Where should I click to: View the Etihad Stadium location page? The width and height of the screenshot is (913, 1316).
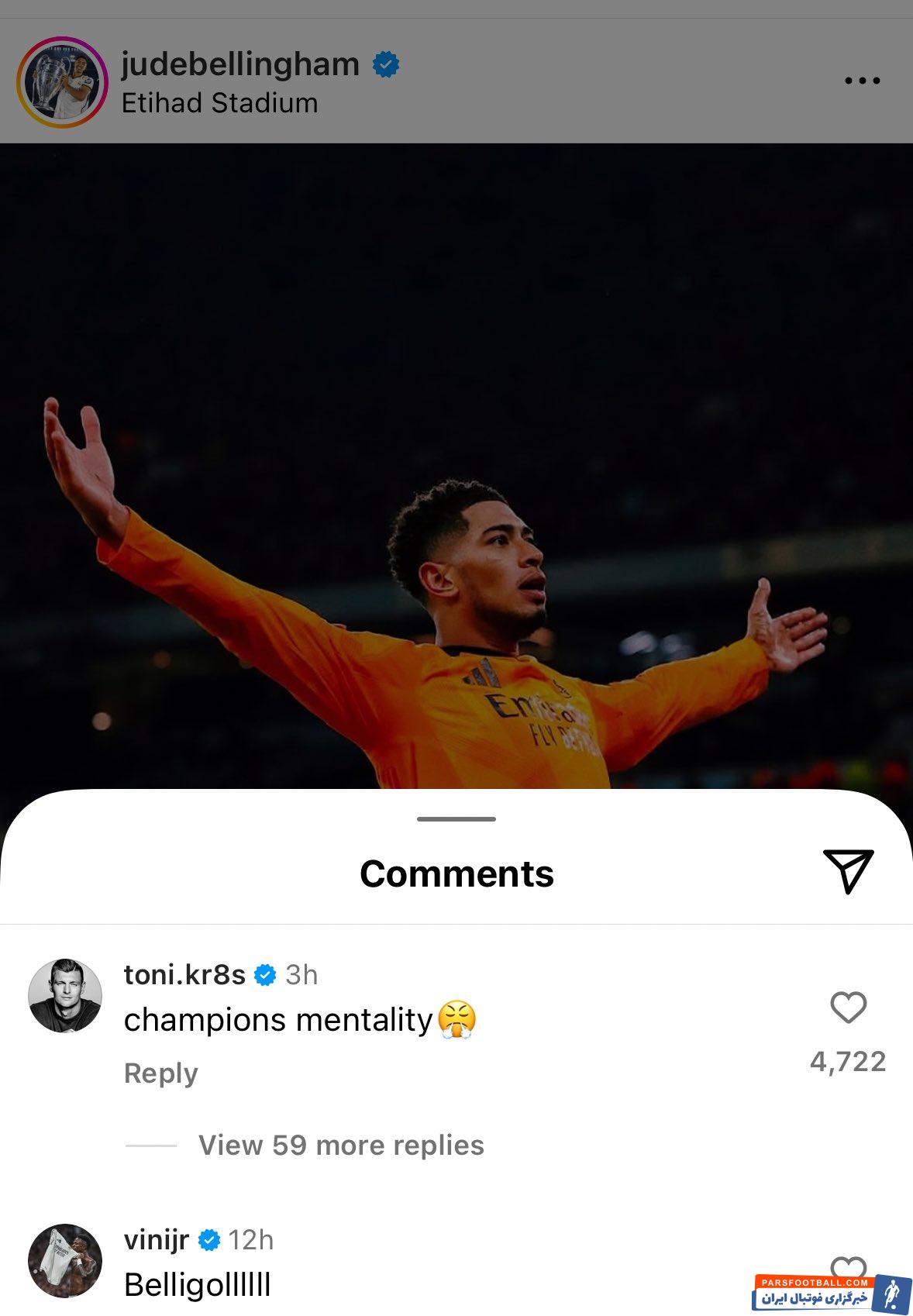219,103
